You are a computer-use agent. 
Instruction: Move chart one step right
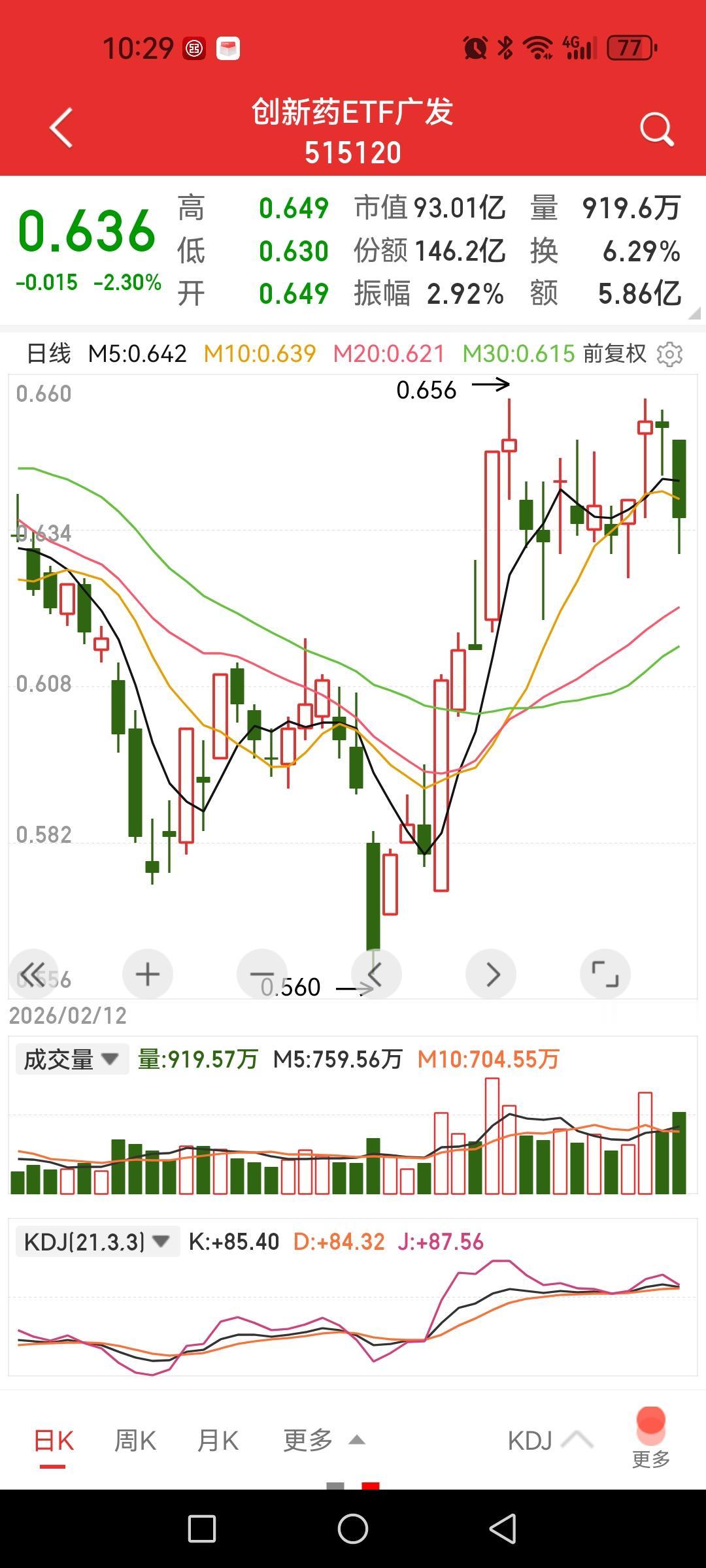491,974
